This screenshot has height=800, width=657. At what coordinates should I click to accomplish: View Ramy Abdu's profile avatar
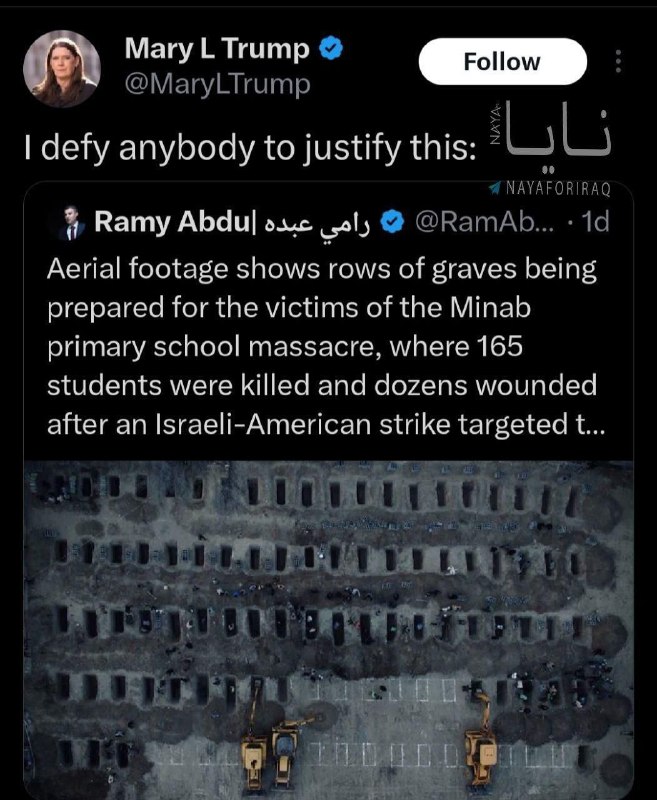coord(71,222)
